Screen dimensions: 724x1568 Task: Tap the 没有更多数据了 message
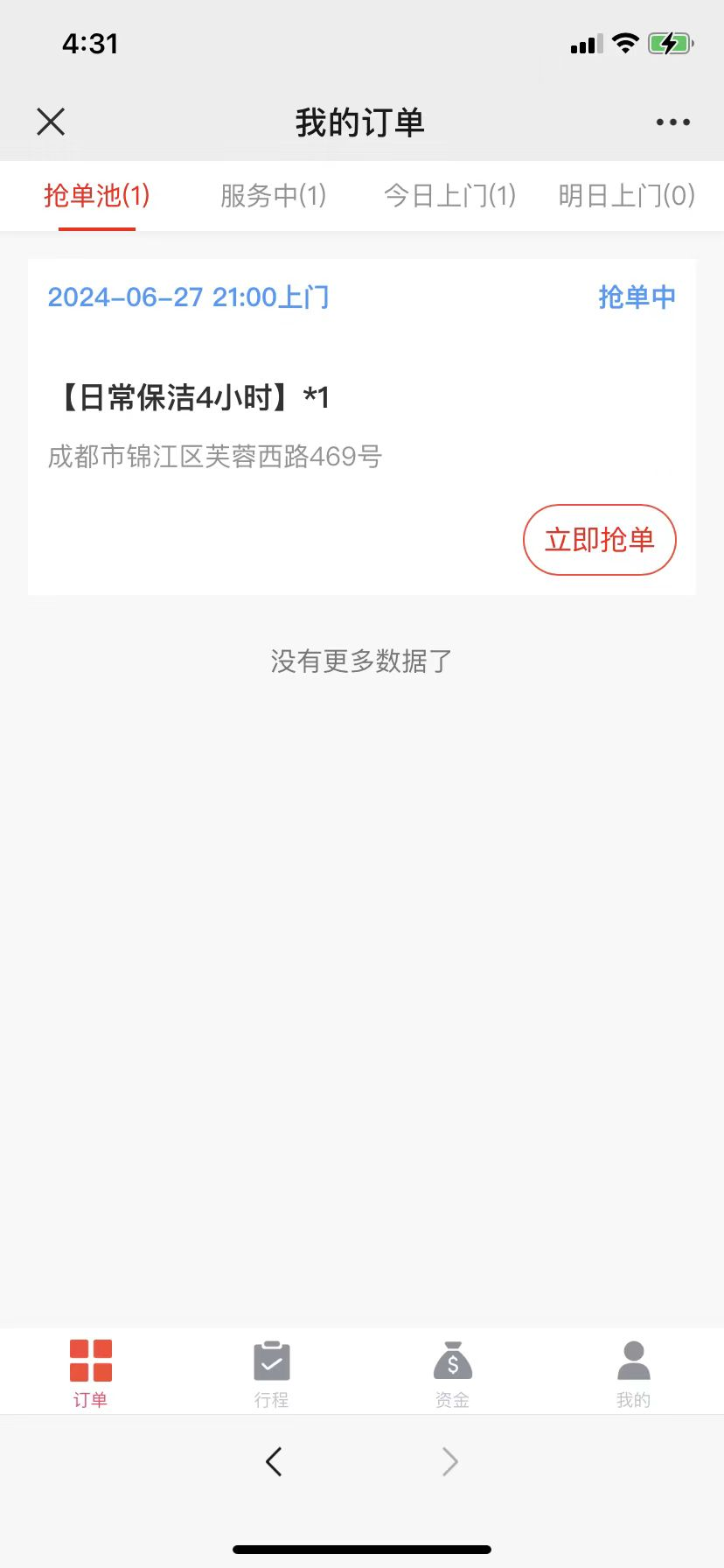point(360,661)
